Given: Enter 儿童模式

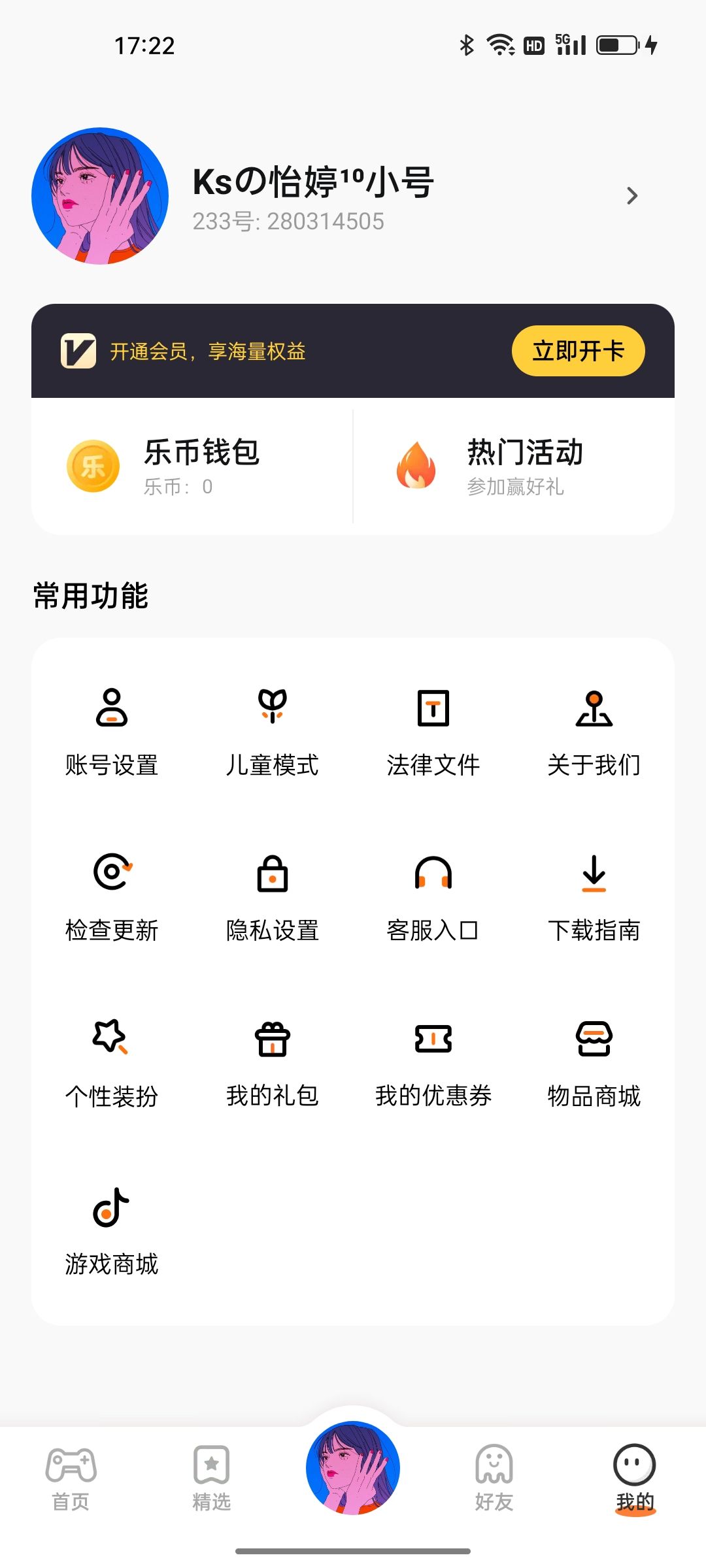Looking at the screenshot, I should click(x=273, y=732).
